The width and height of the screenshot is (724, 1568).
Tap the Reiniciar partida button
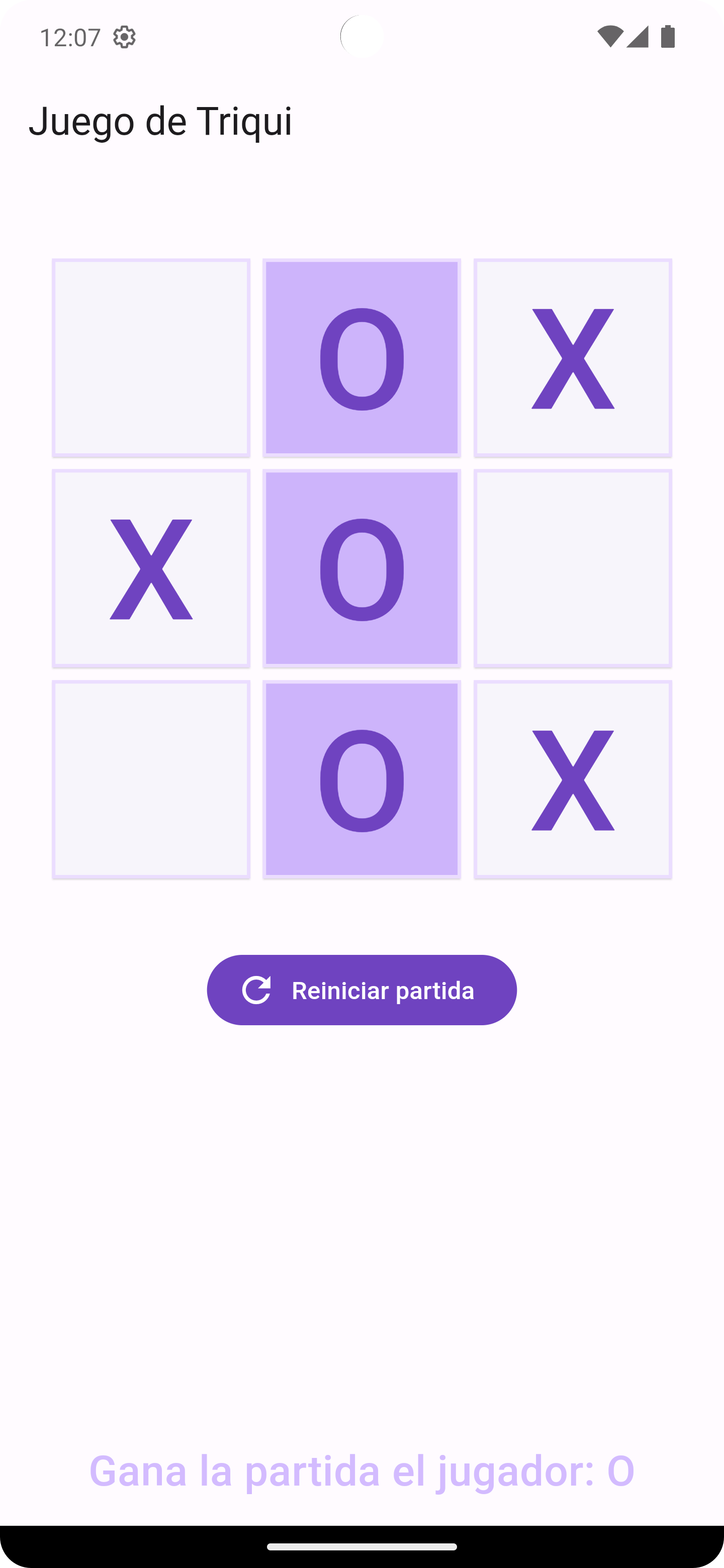(361, 990)
